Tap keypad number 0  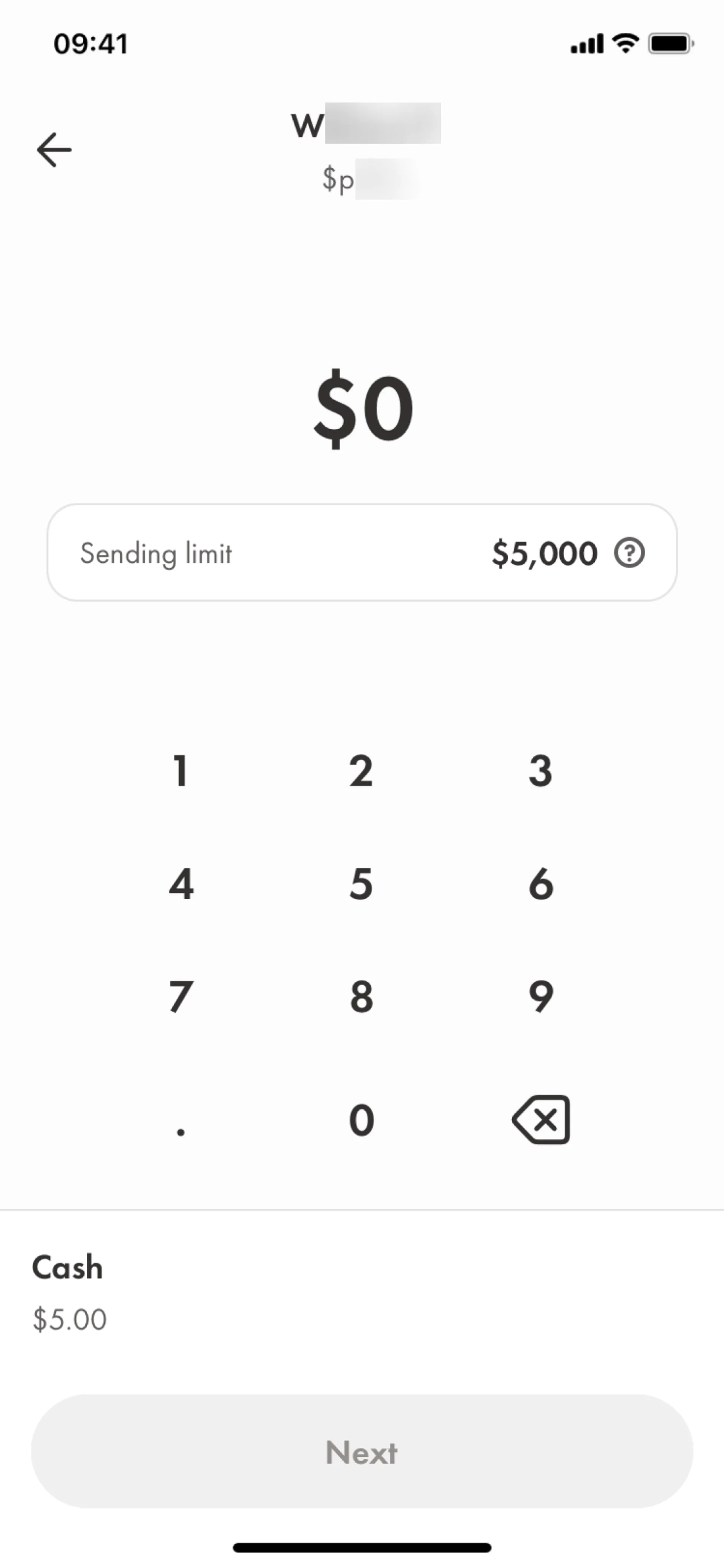click(361, 1120)
